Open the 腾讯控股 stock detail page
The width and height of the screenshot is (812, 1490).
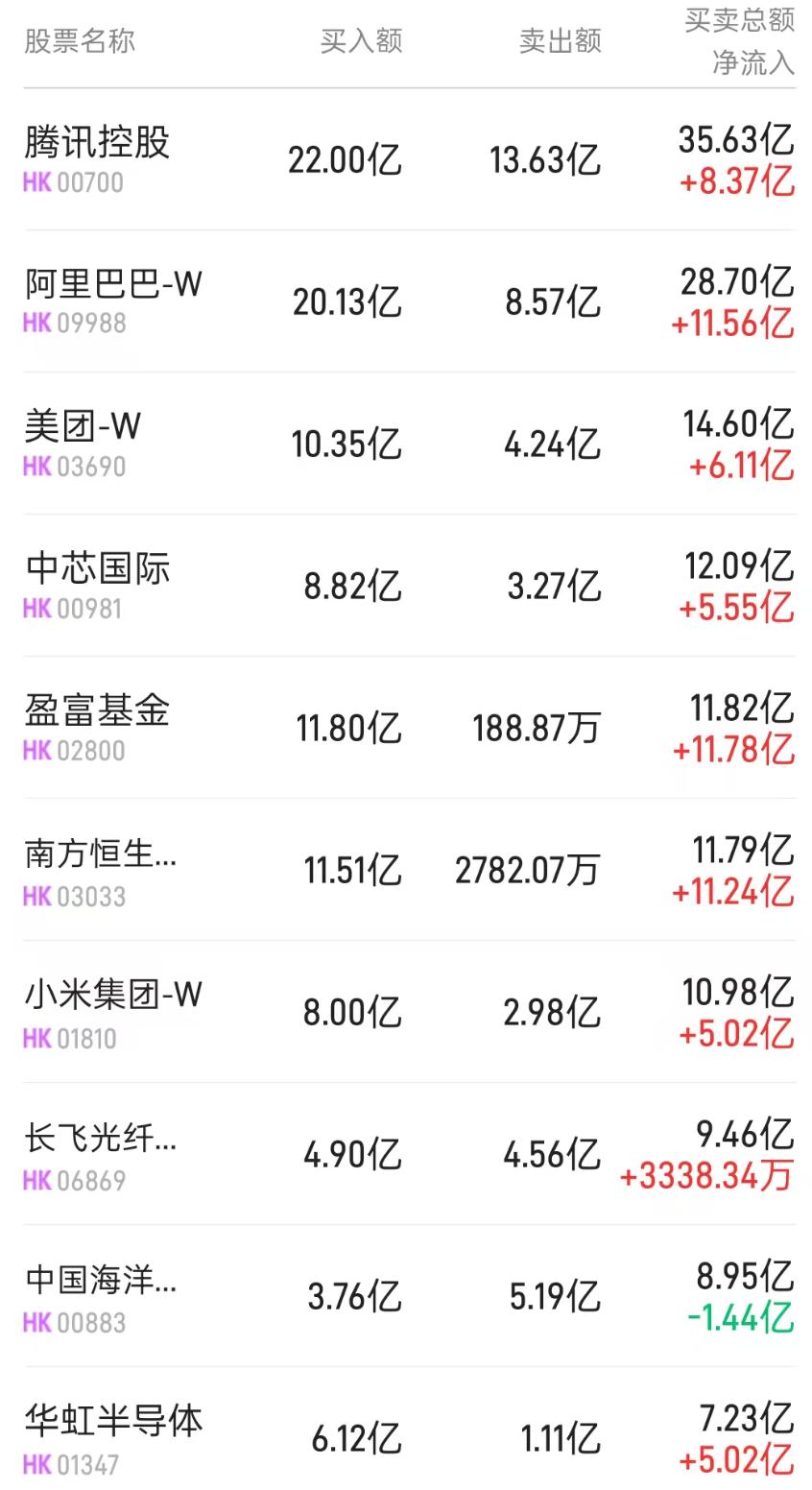(x=94, y=145)
